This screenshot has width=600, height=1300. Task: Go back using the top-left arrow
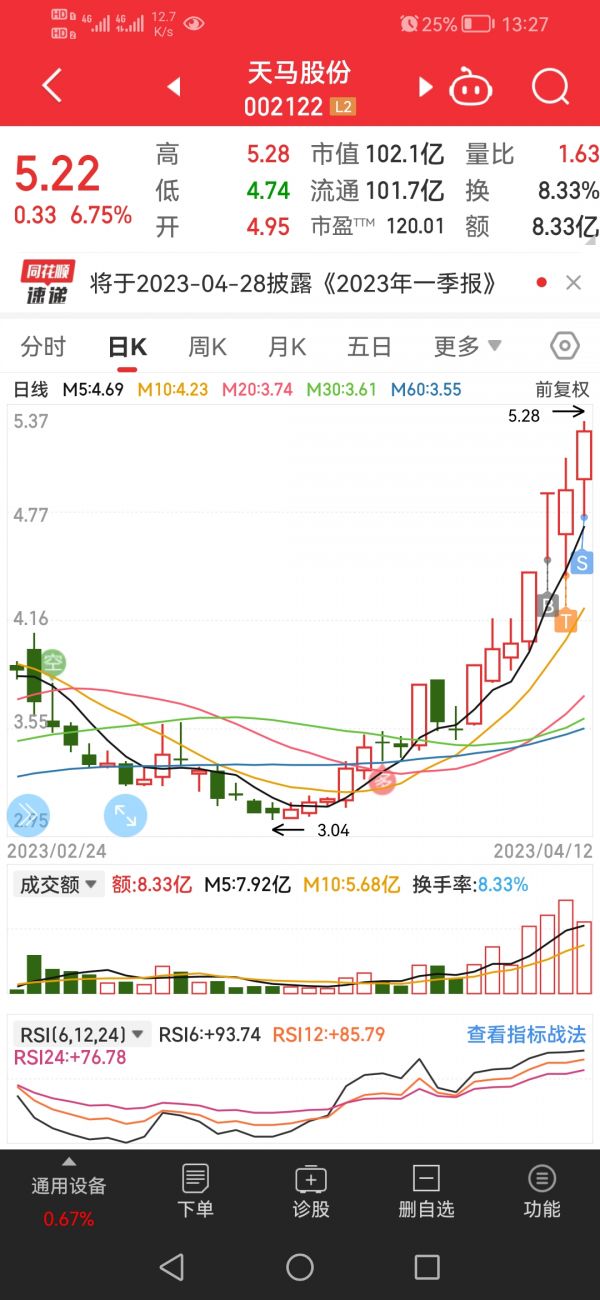(x=53, y=87)
